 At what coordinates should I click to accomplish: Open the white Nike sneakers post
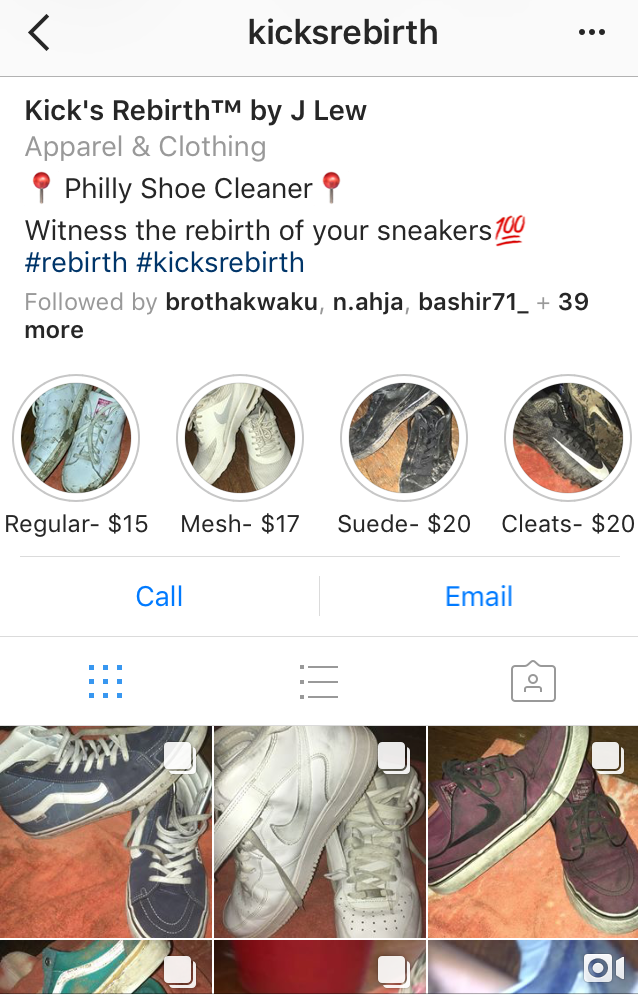point(319,831)
